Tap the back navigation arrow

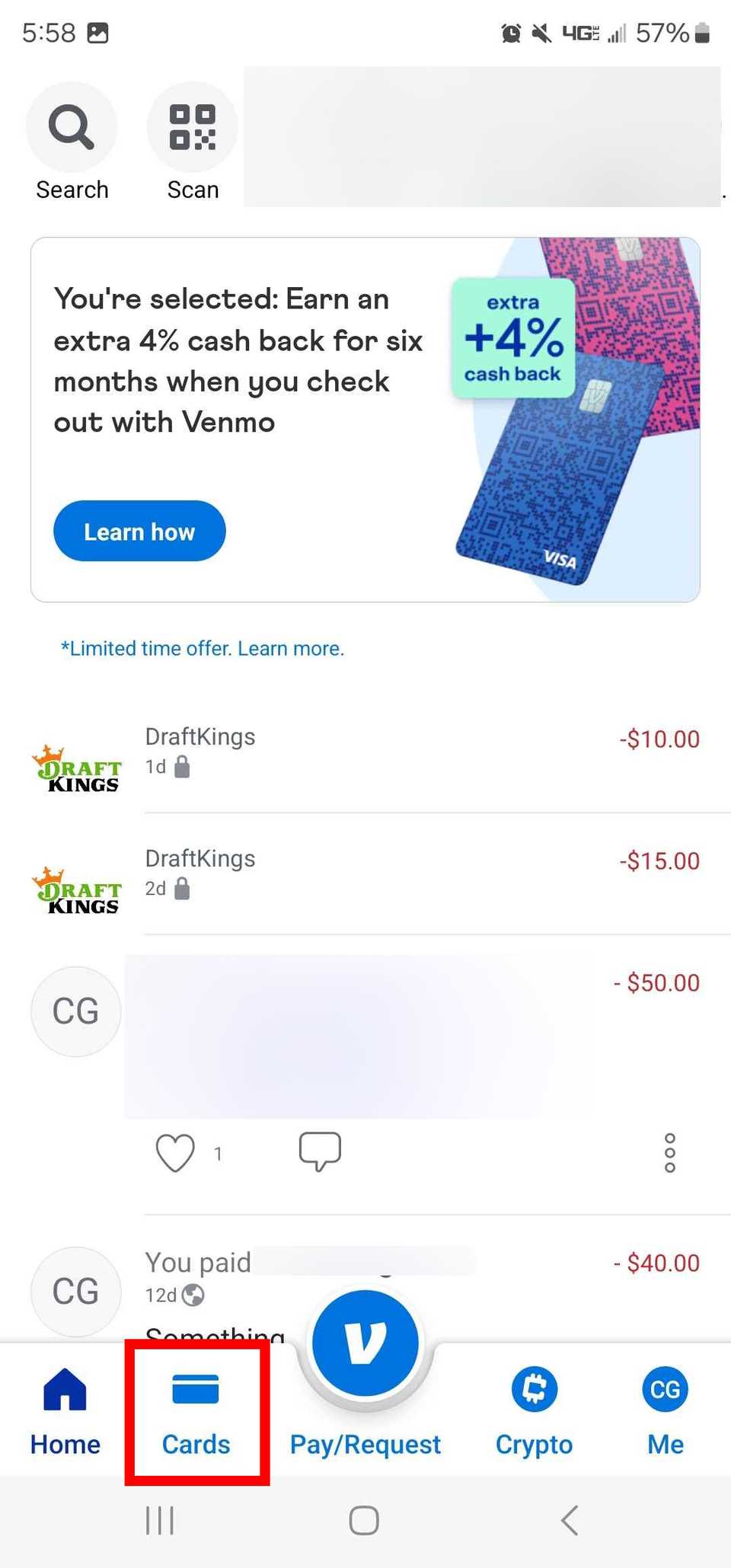coord(569,1520)
